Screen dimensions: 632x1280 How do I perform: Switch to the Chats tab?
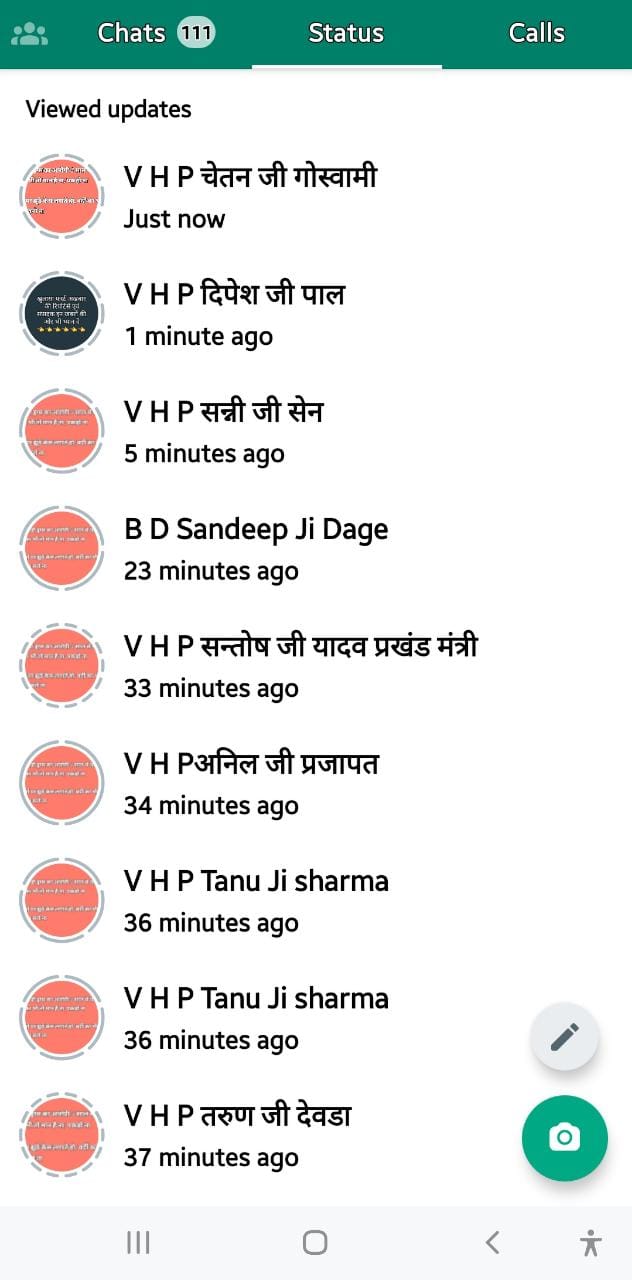(x=154, y=33)
